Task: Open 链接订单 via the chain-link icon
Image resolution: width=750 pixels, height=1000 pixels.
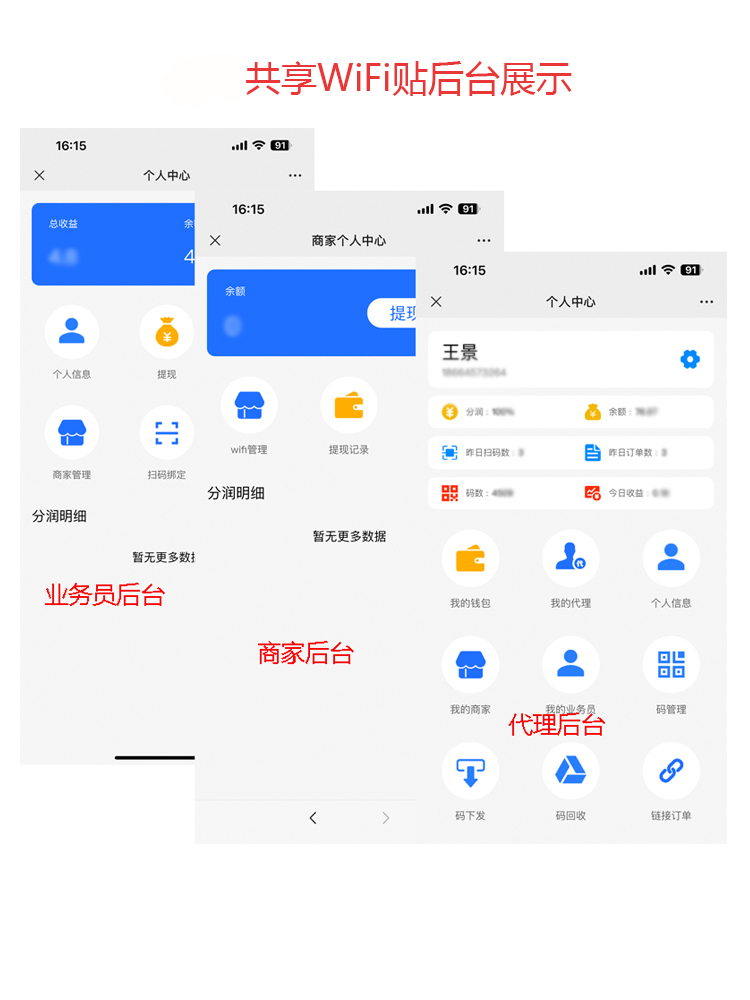Action: click(670, 770)
